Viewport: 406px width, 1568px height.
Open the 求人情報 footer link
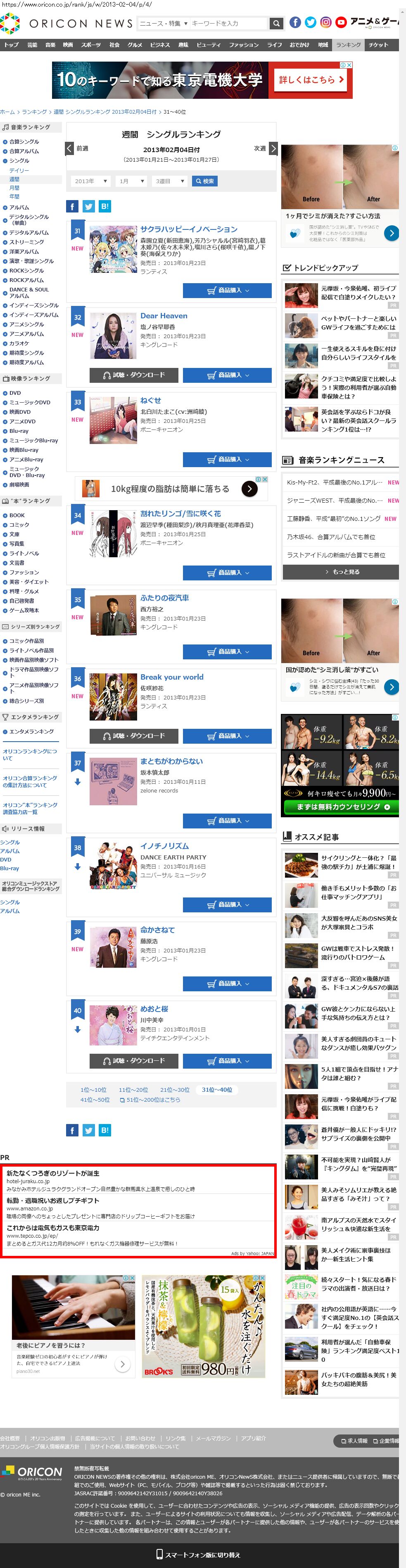click(x=354, y=1441)
